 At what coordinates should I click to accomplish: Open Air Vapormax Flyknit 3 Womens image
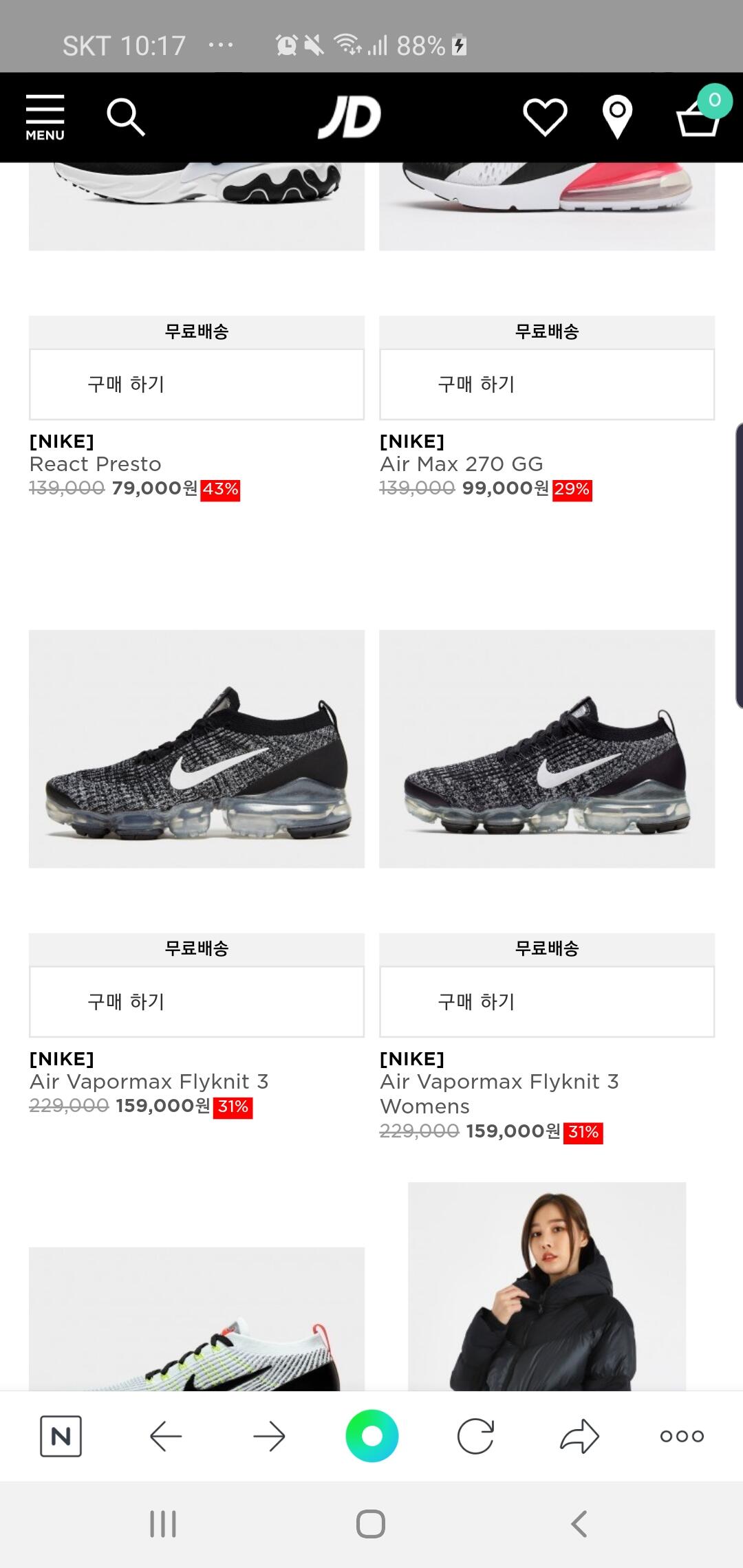point(547,748)
